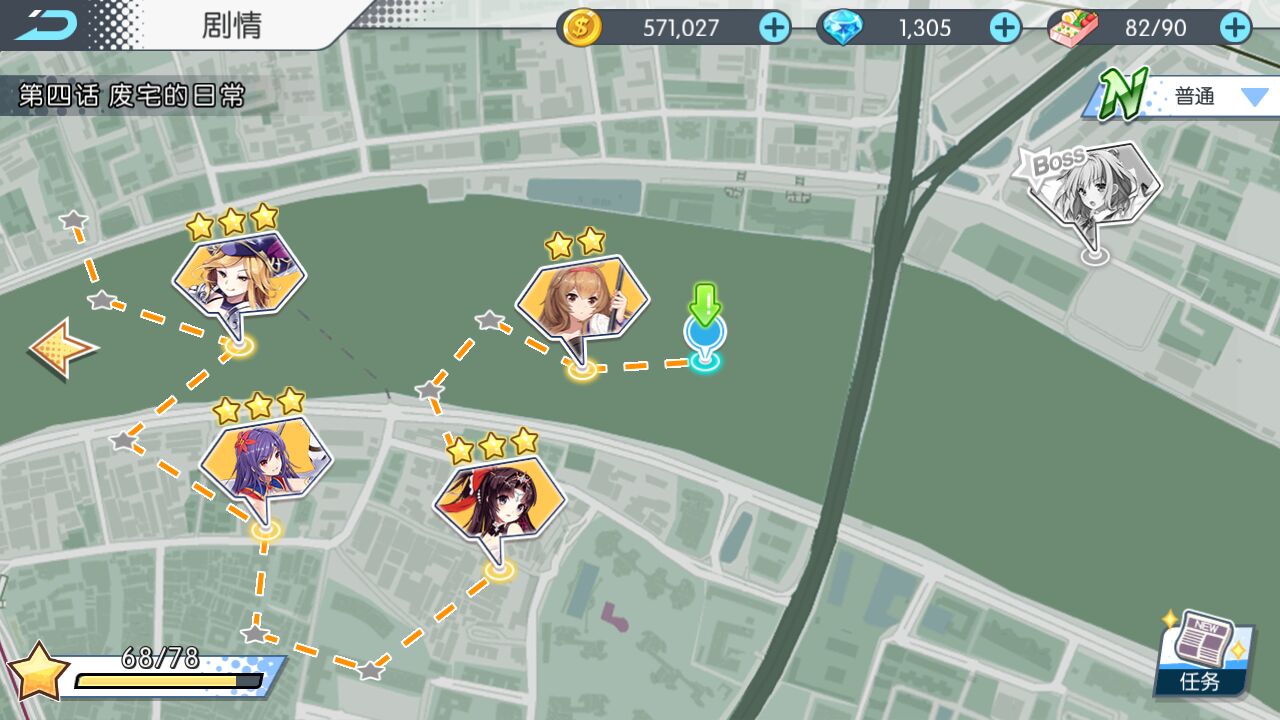Add more gold coins
Screen dimensions: 1280x720
pyautogui.click(x=774, y=28)
